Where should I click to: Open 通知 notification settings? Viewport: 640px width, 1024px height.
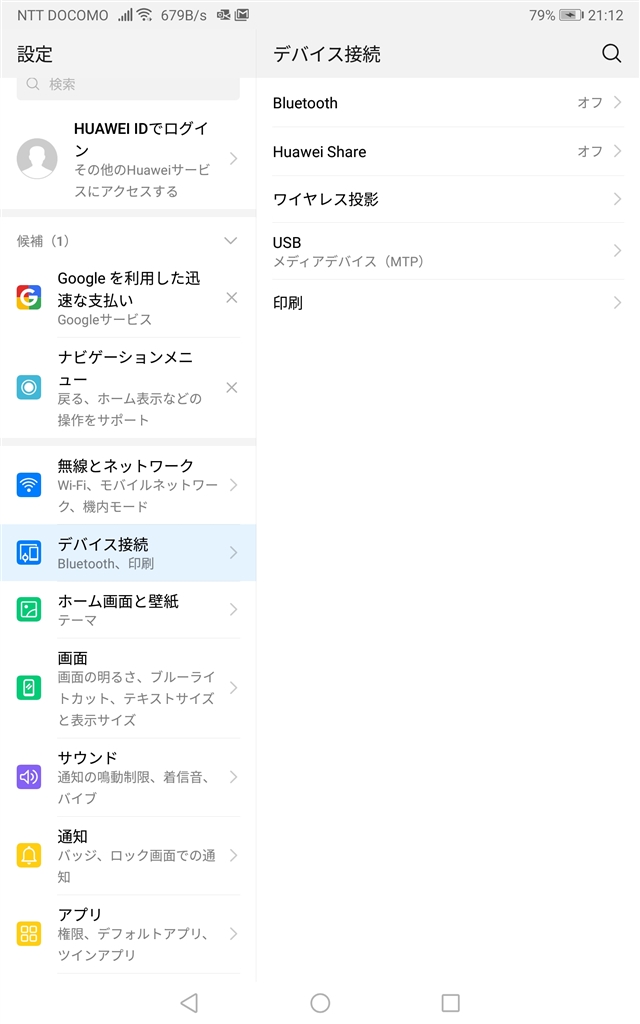pyautogui.click(x=128, y=855)
